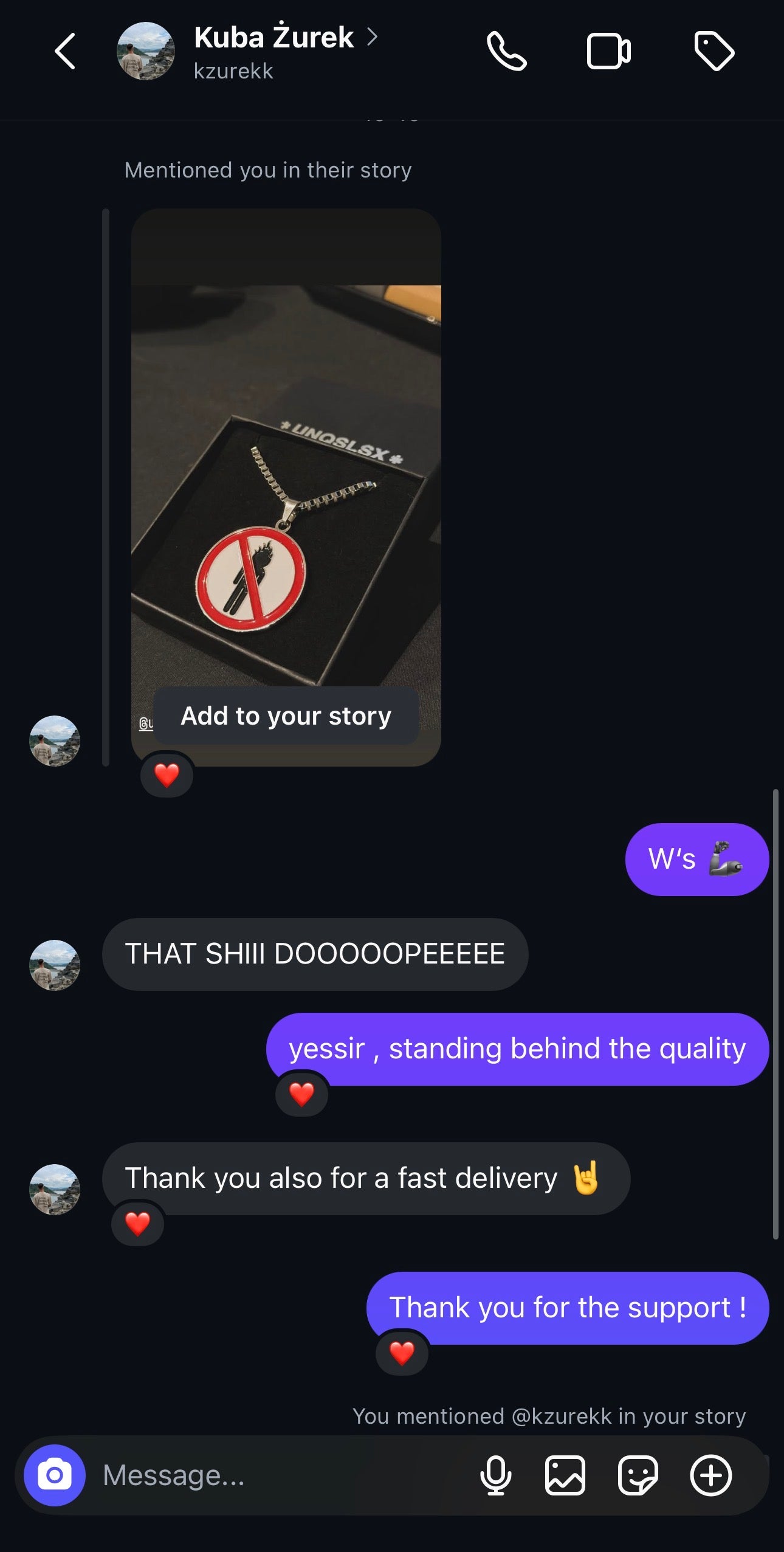The height and width of the screenshot is (1552, 784).
Task: View heart reaction on fast delivery message
Action: tap(138, 1224)
